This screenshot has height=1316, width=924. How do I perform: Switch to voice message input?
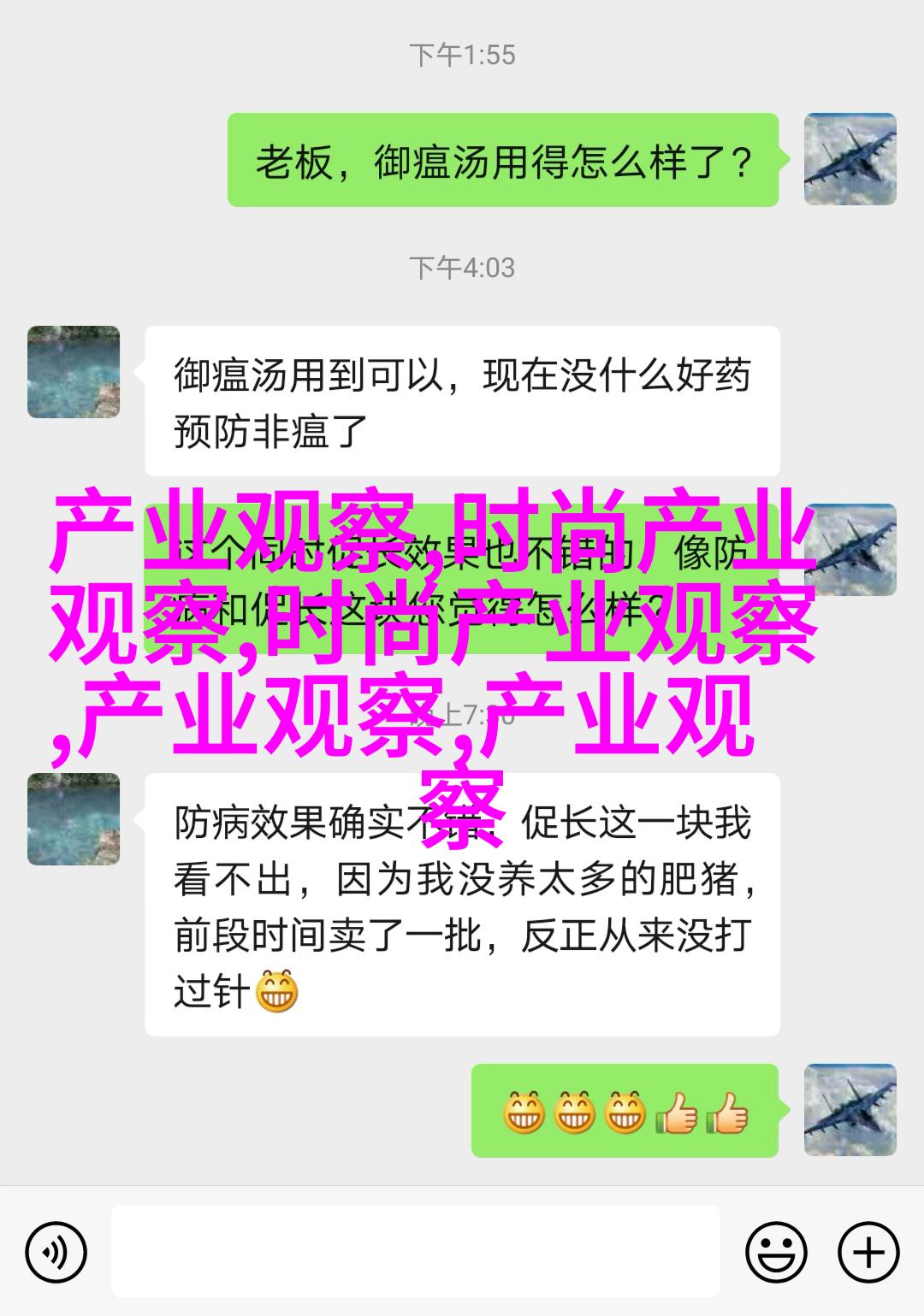tap(56, 1253)
